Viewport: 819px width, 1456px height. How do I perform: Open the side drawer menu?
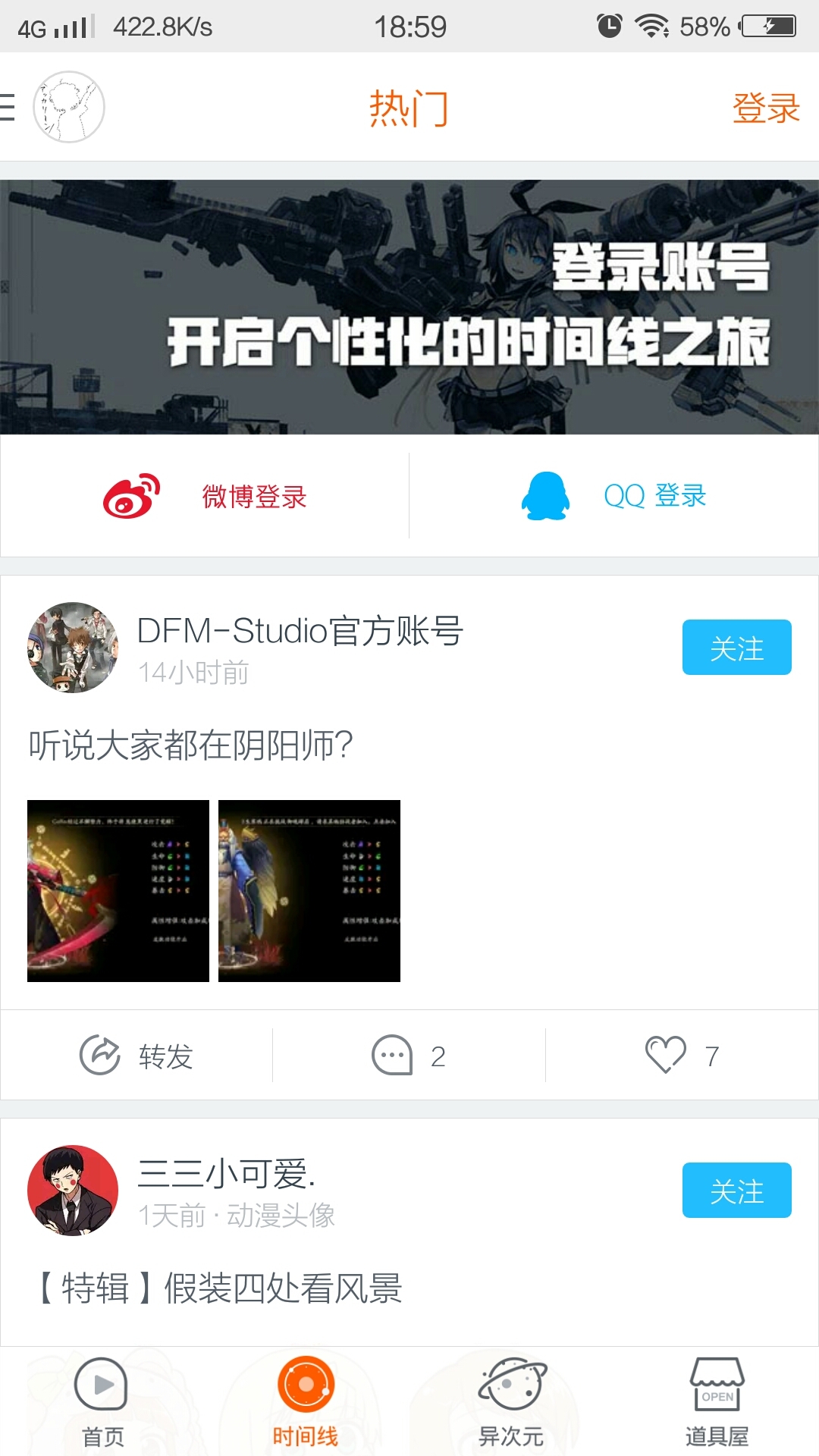9,107
